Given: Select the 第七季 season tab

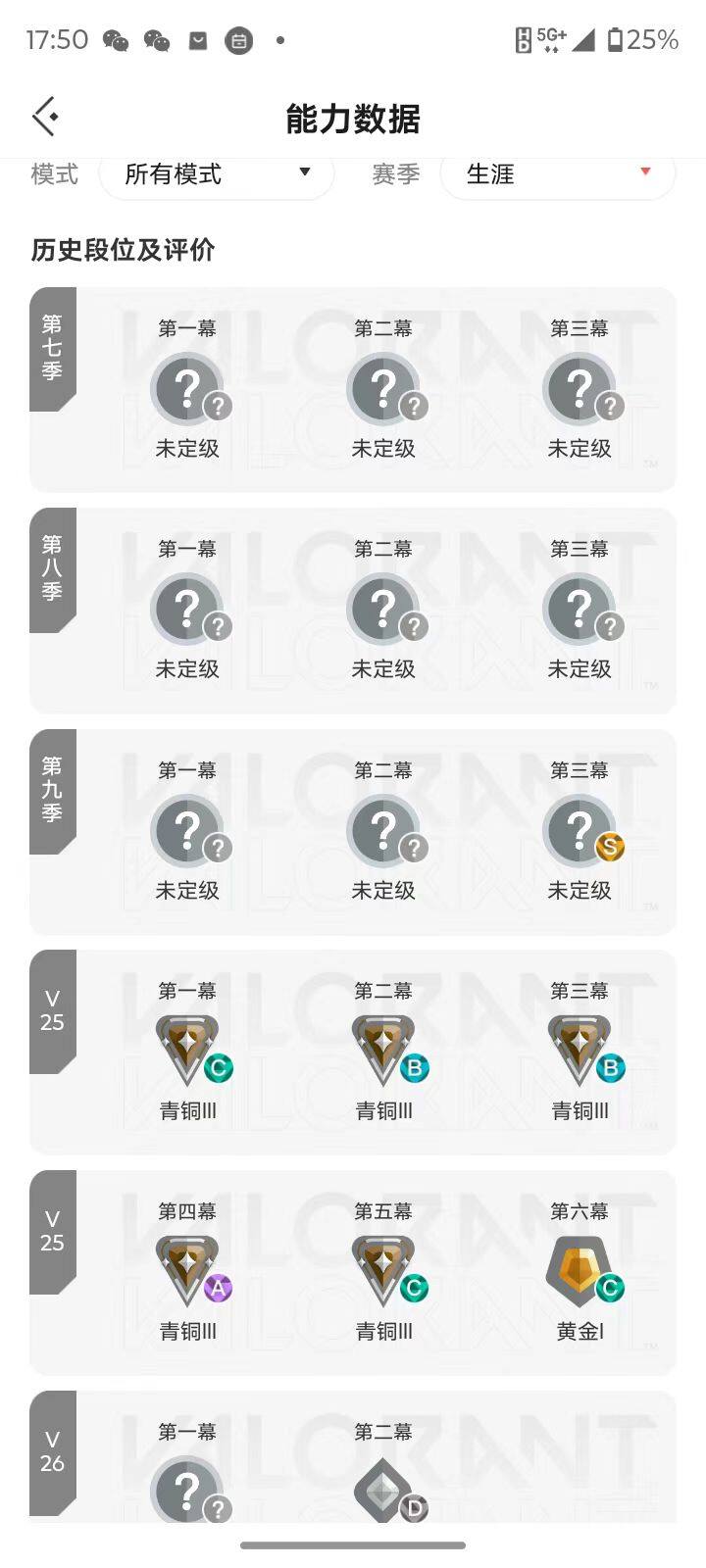Looking at the screenshot, I should [51, 349].
